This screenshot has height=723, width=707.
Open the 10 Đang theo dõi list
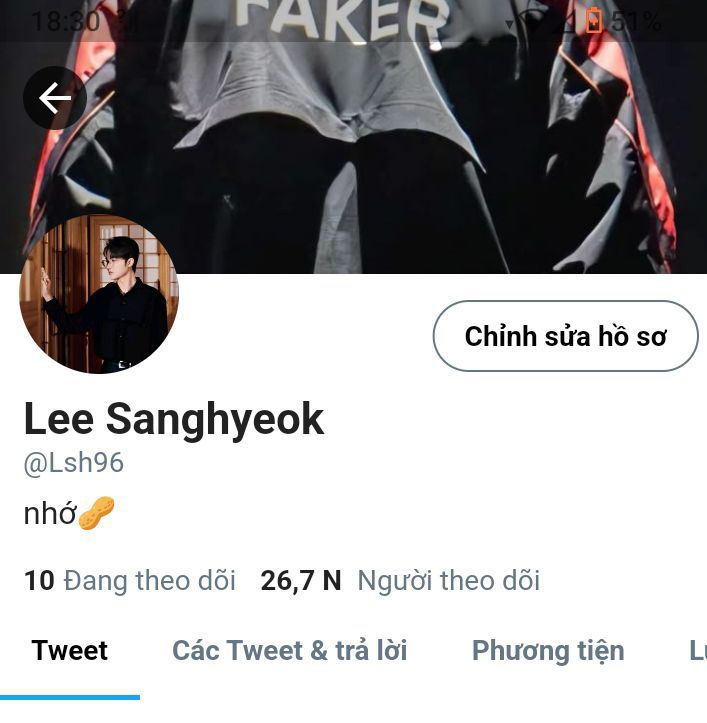pyautogui.click(x=130, y=580)
